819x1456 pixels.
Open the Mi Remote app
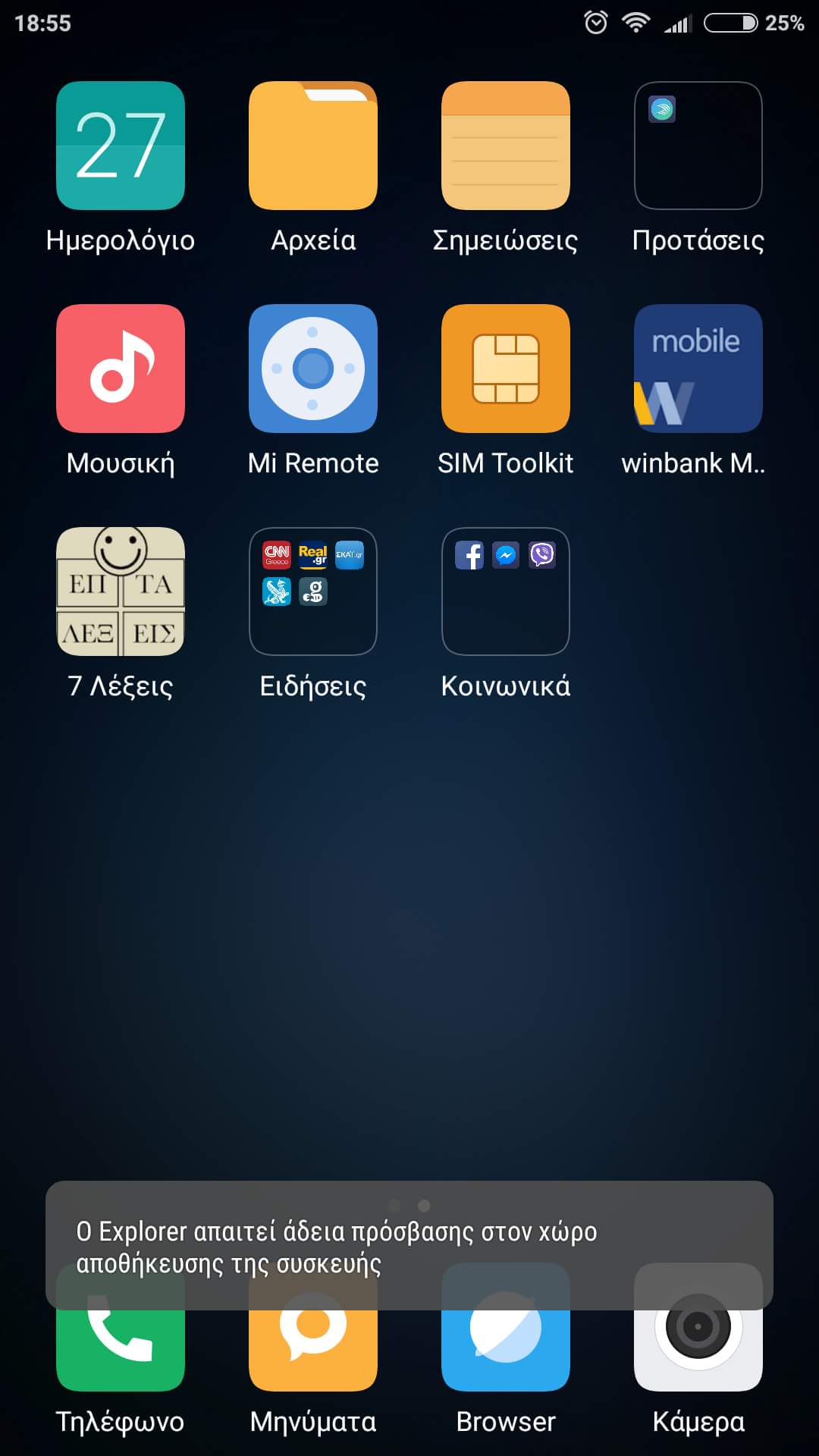[313, 369]
